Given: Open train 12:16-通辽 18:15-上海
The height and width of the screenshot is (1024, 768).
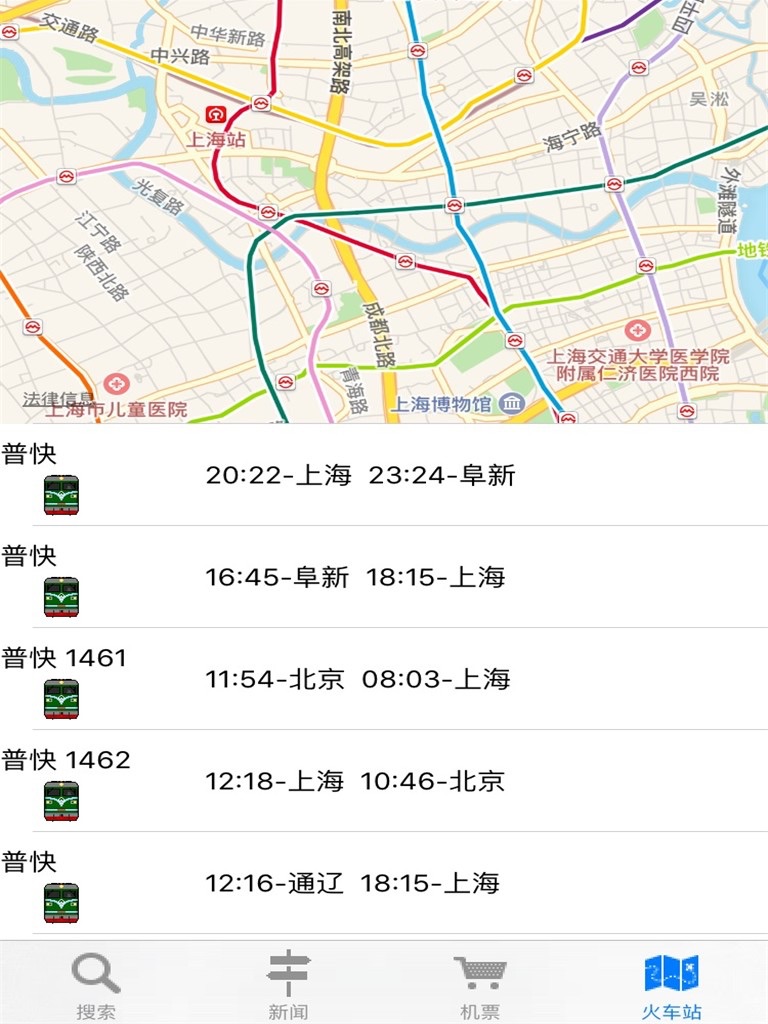Looking at the screenshot, I should (x=384, y=882).
